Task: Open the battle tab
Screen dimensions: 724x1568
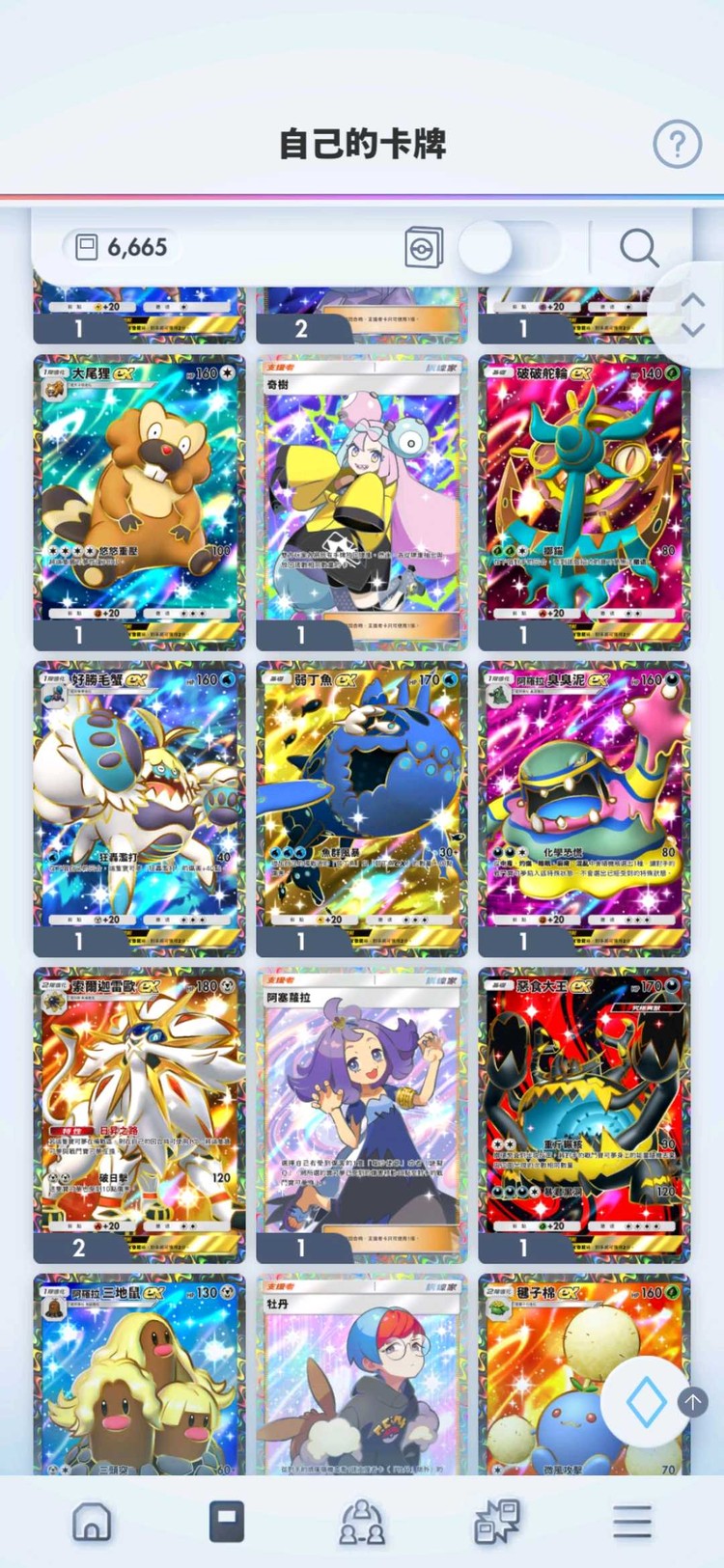Action: (497, 1522)
